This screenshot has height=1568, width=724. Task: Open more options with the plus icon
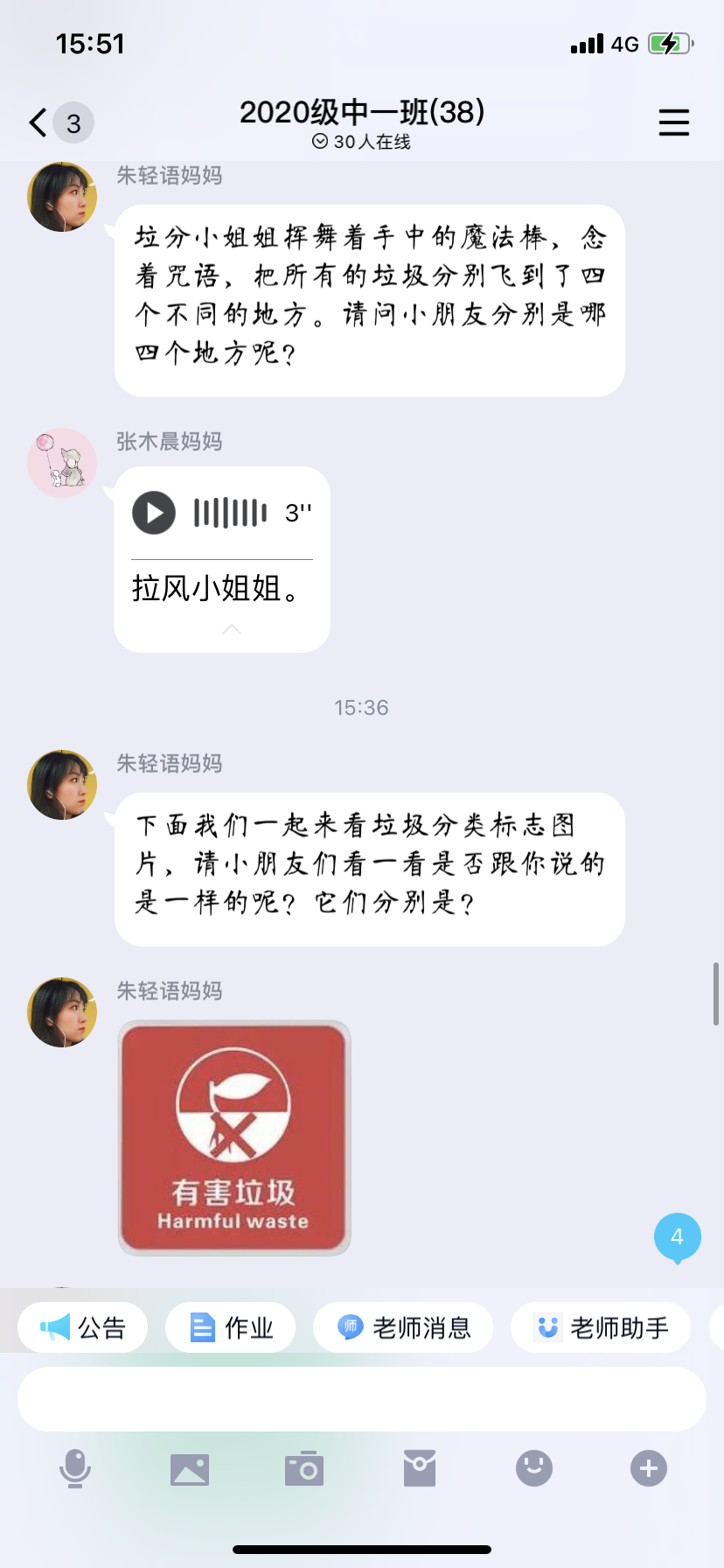coord(649,1468)
